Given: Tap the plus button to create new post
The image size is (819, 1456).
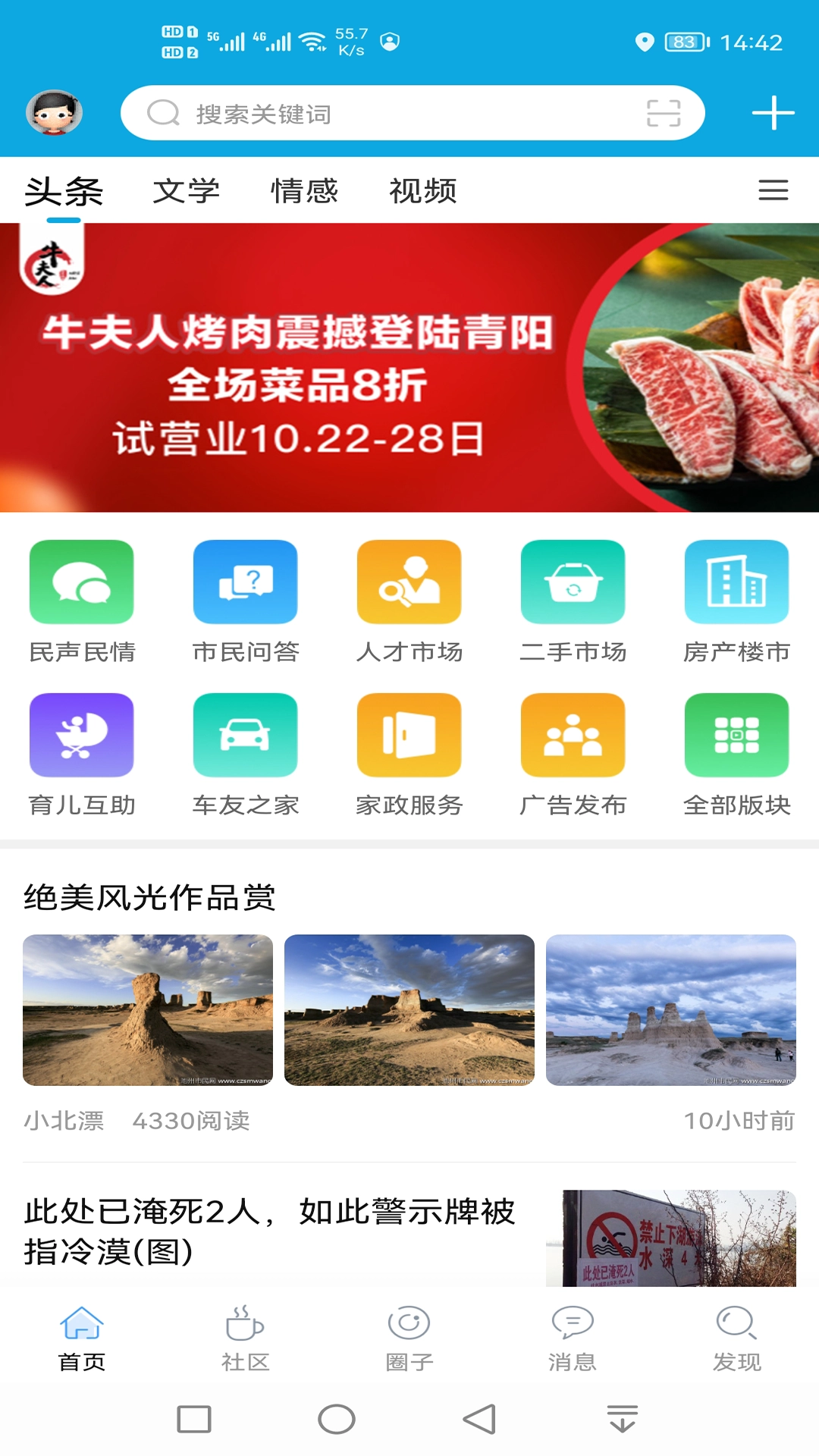Looking at the screenshot, I should pyautogui.click(x=773, y=112).
